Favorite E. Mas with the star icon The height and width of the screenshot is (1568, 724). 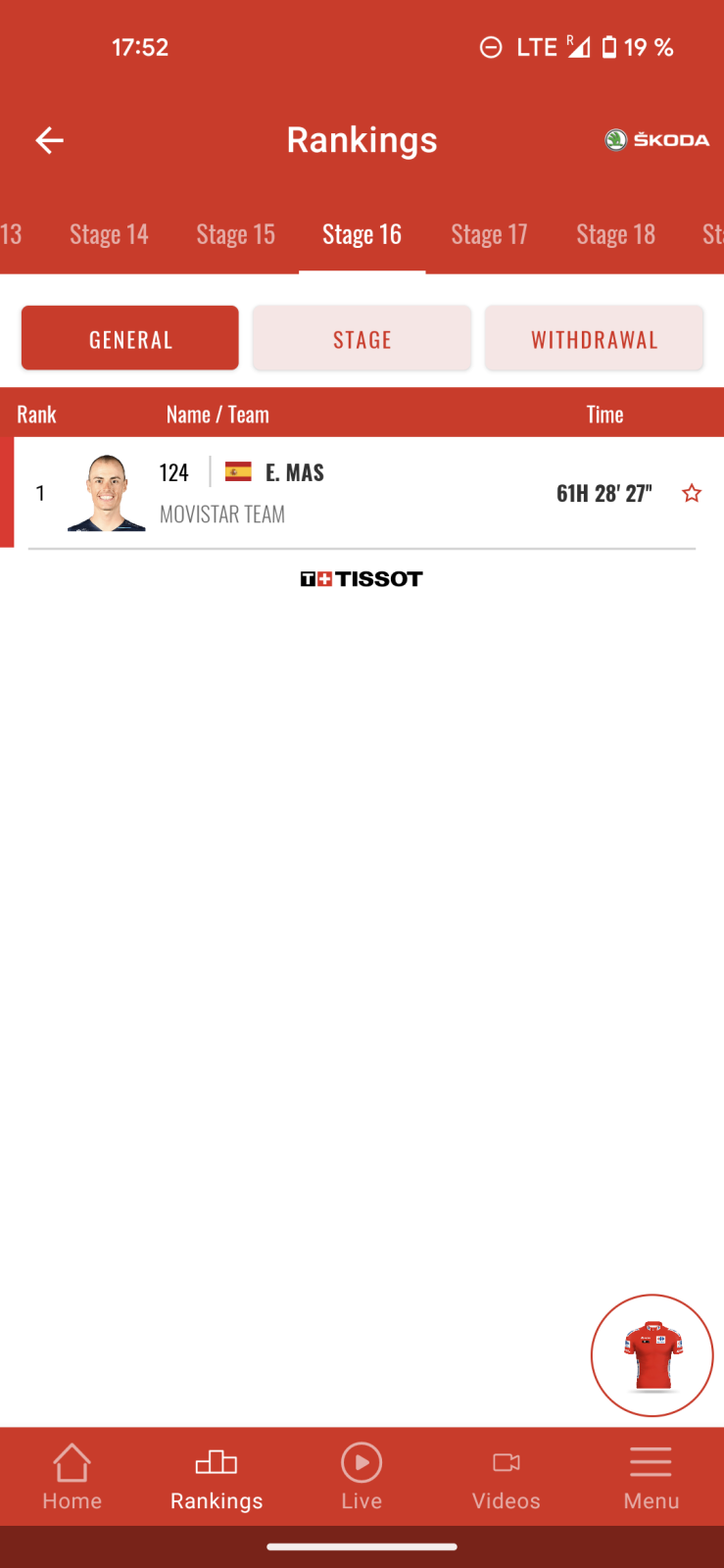pos(692,493)
